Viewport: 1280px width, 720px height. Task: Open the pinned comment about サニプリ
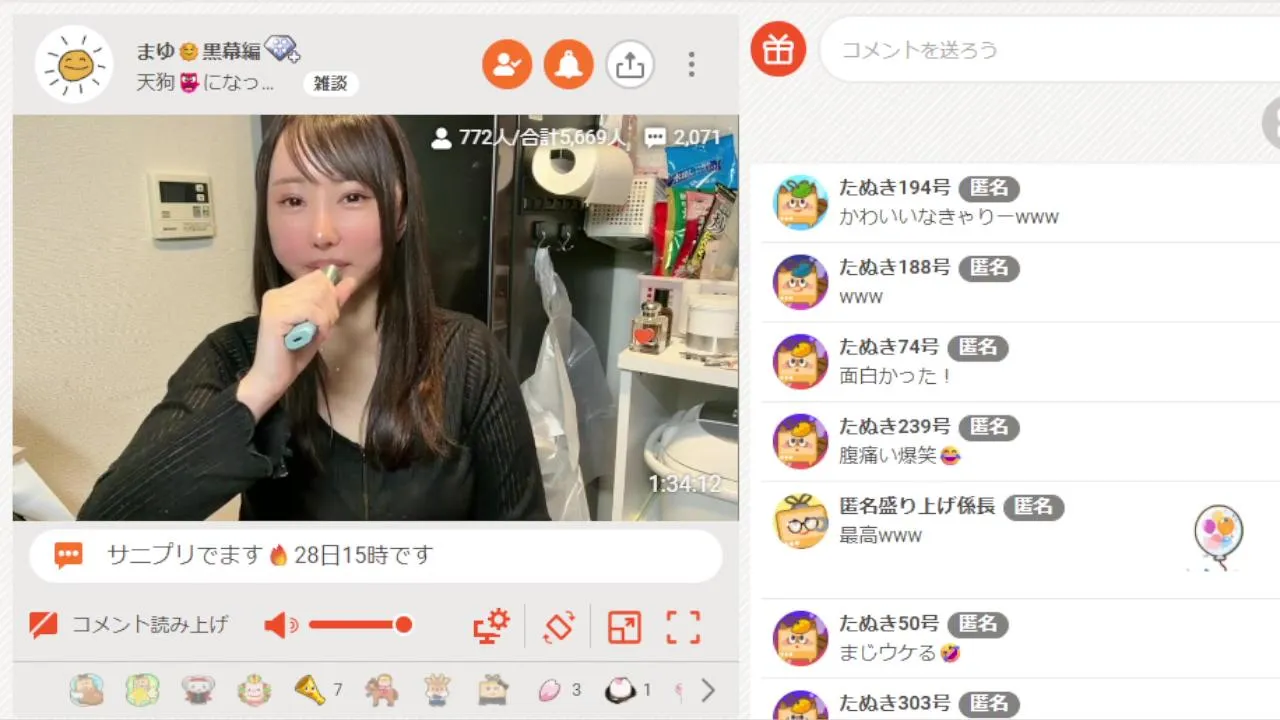point(375,556)
